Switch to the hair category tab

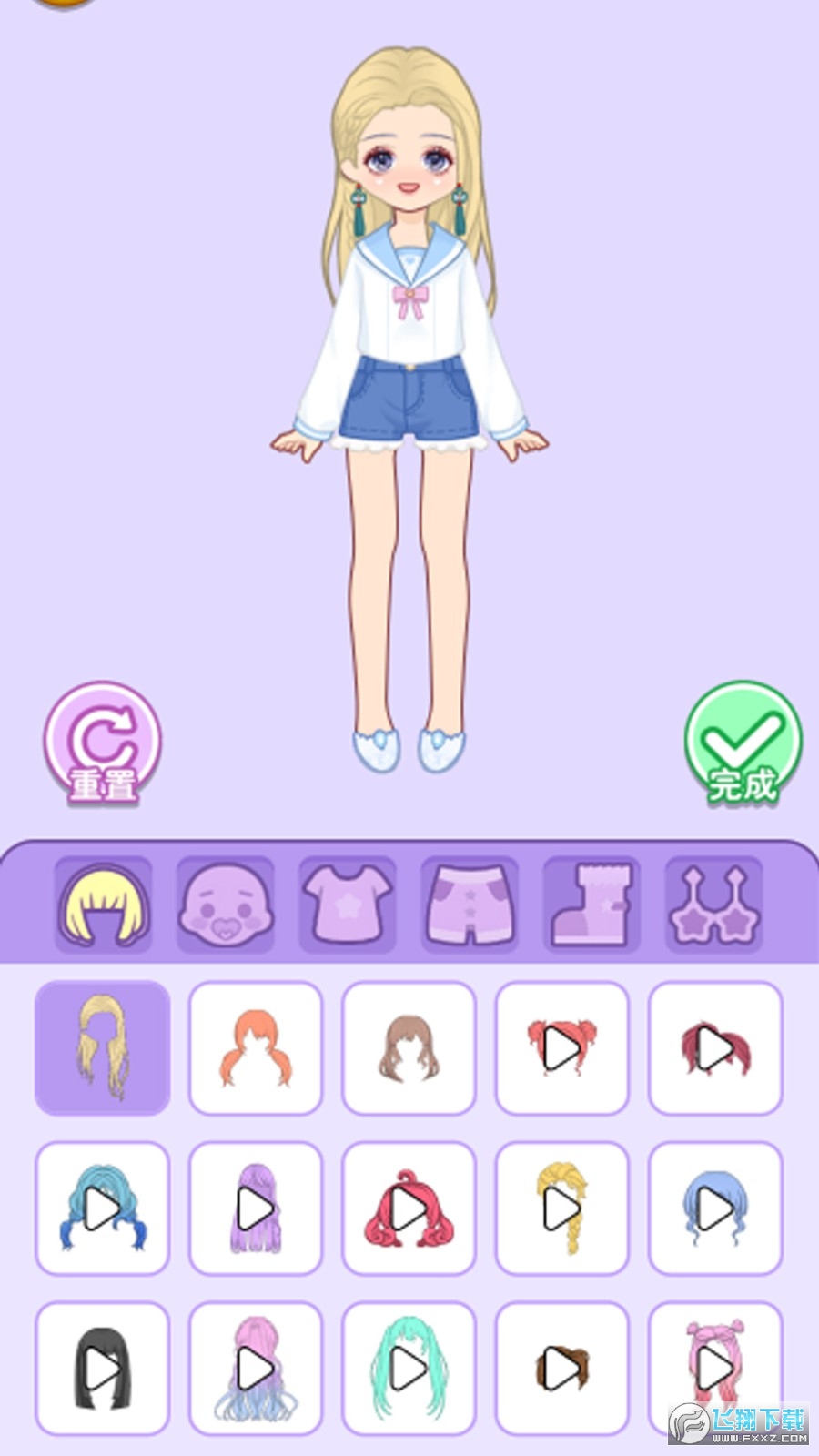coord(103,905)
